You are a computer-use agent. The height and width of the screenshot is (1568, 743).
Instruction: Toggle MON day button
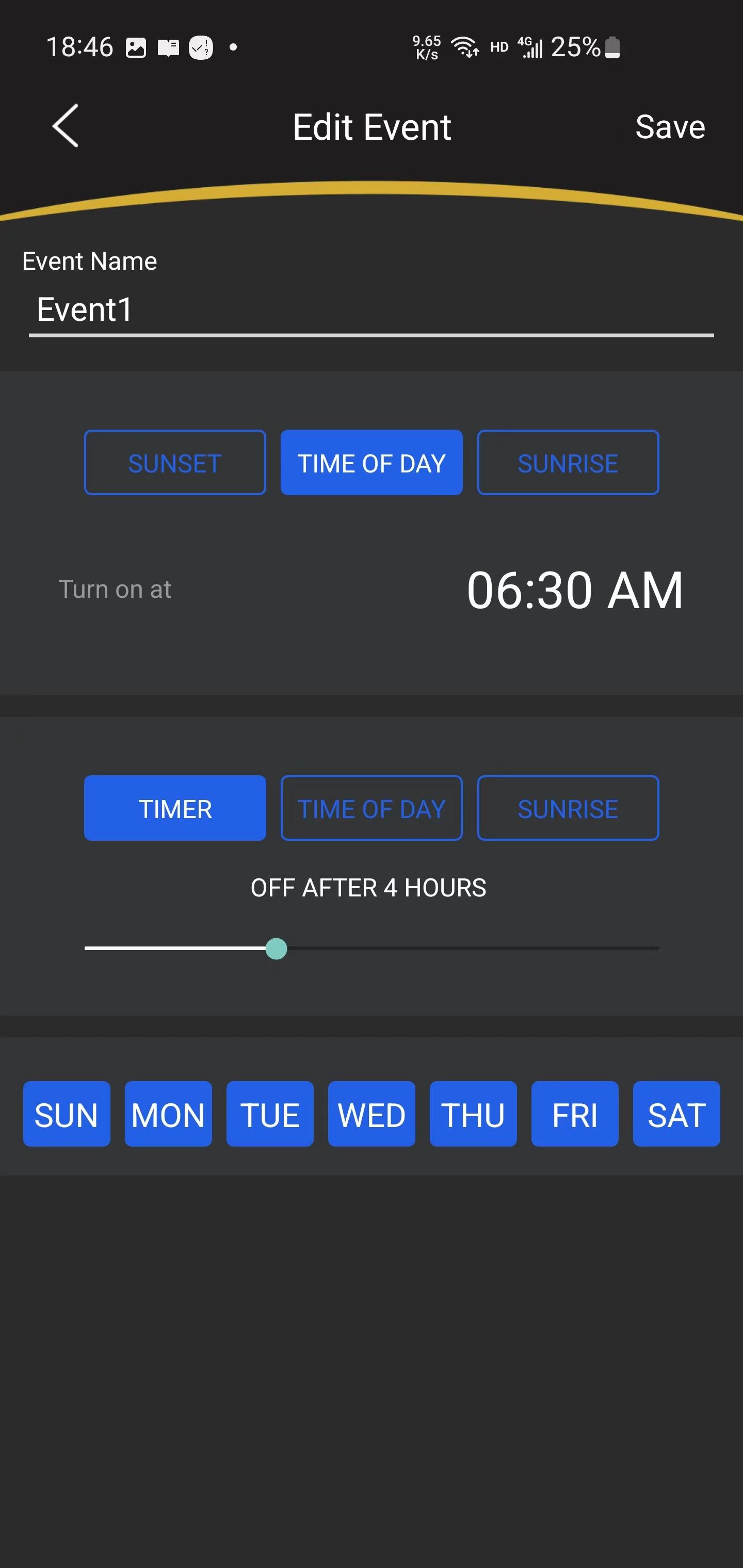[x=168, y=1114]
